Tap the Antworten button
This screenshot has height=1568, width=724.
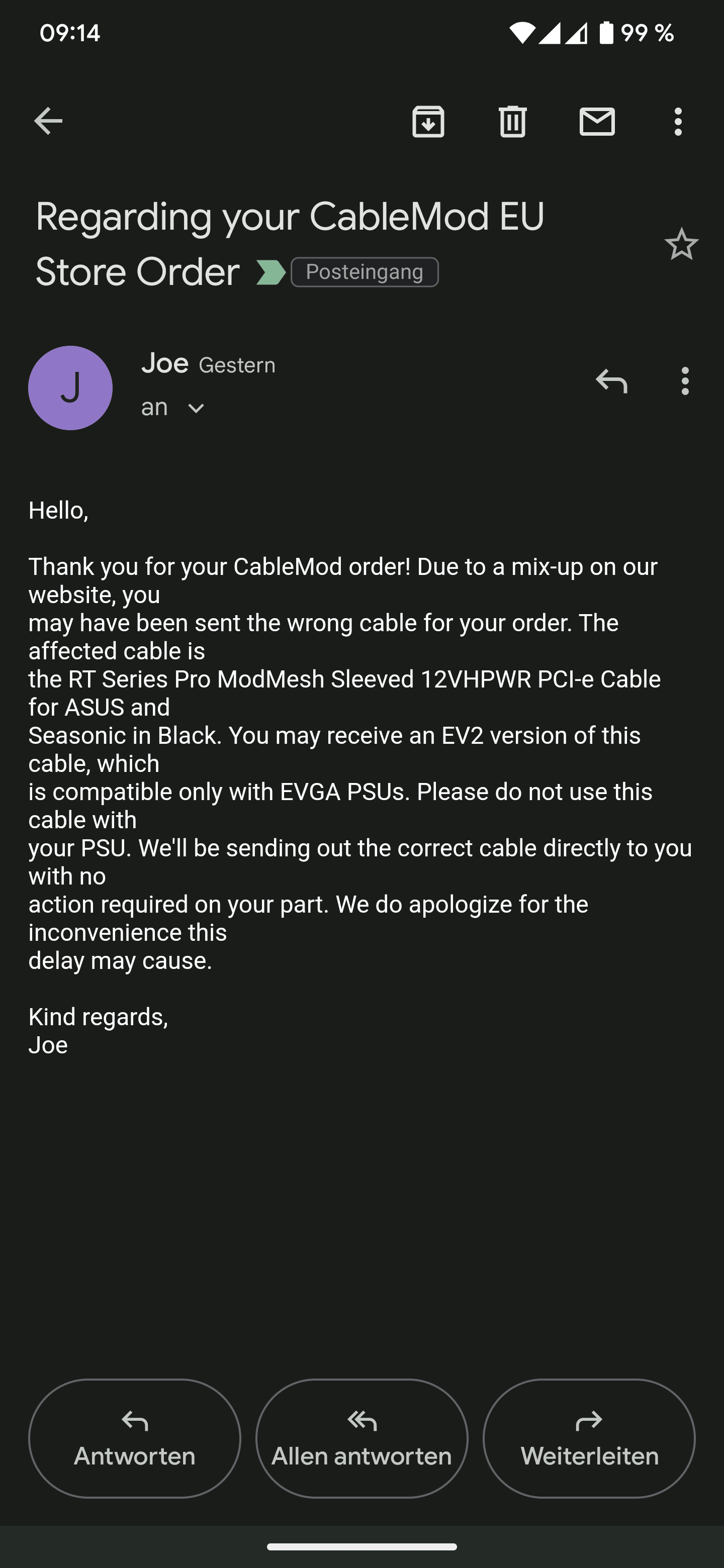135,1438
